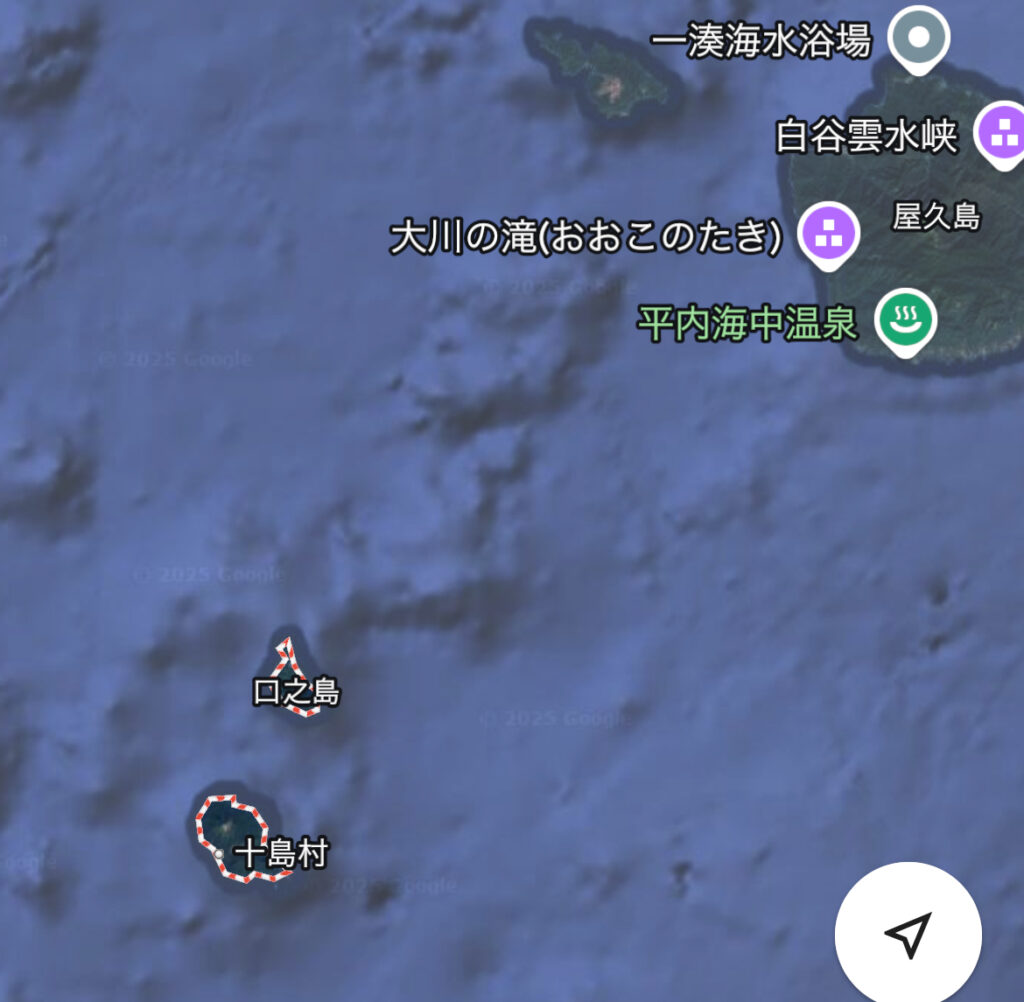Viewport: 1024px width, 1002px height.
Task: Select the 平内海中温泉 hot spring pin
Action: [x=906, y=320]
